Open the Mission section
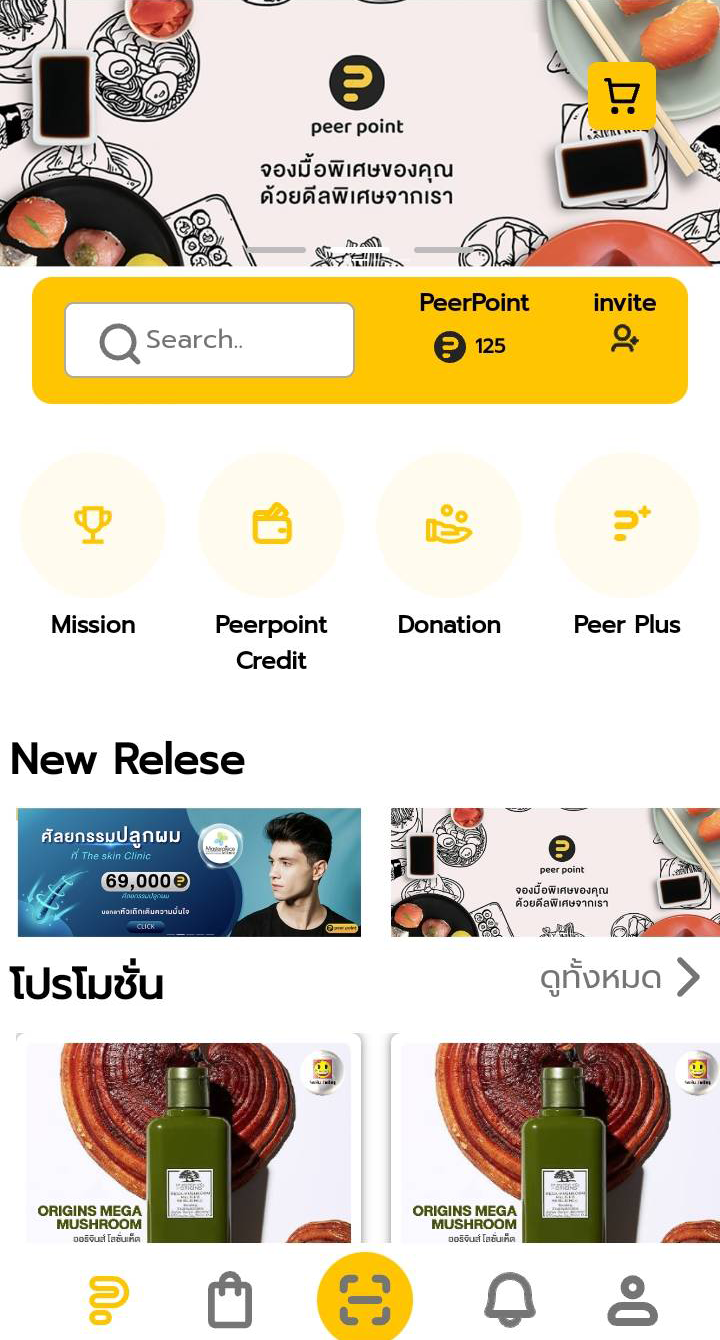Screen dimensions: 720x1340 [93, 525]
